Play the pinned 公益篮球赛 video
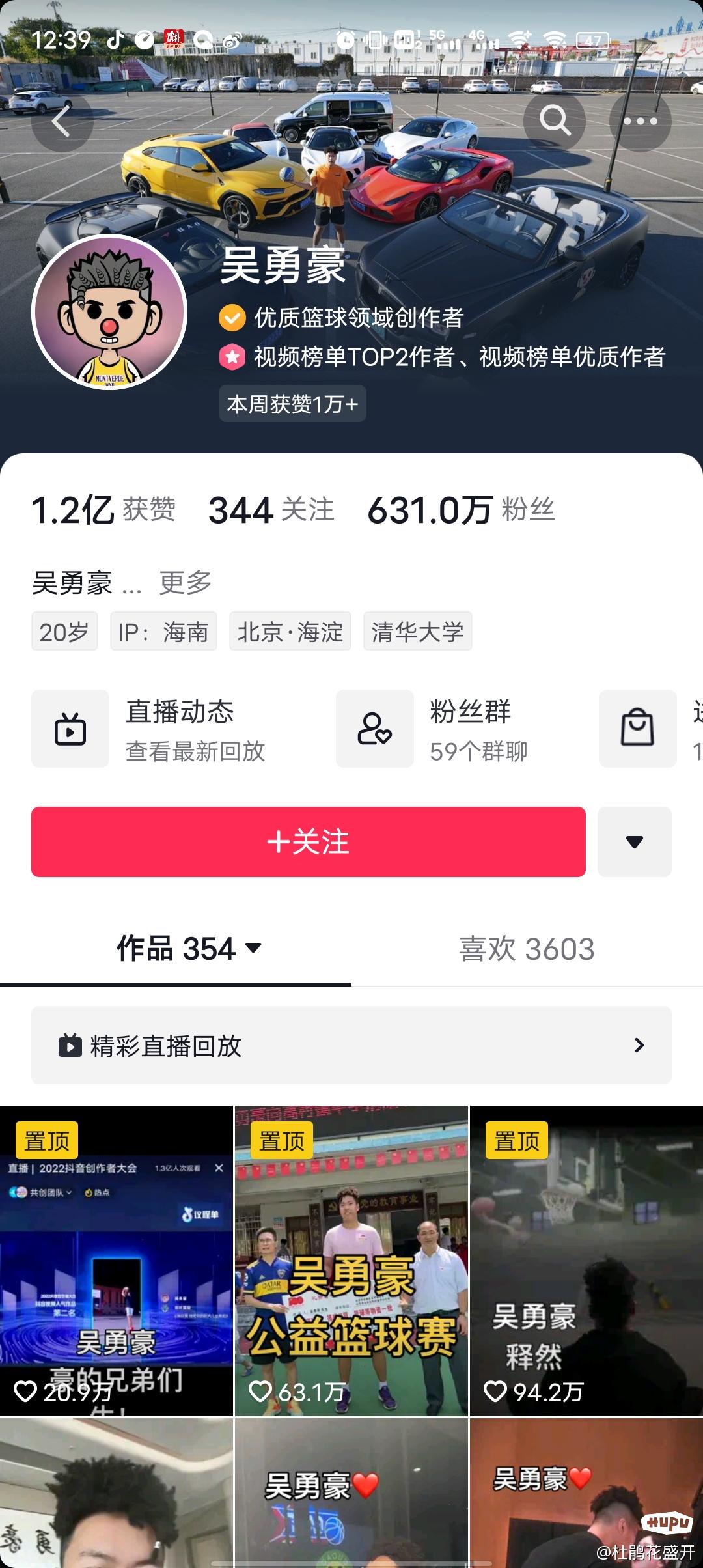Viewport: 703px width, 1568px height. (351, 1260)
